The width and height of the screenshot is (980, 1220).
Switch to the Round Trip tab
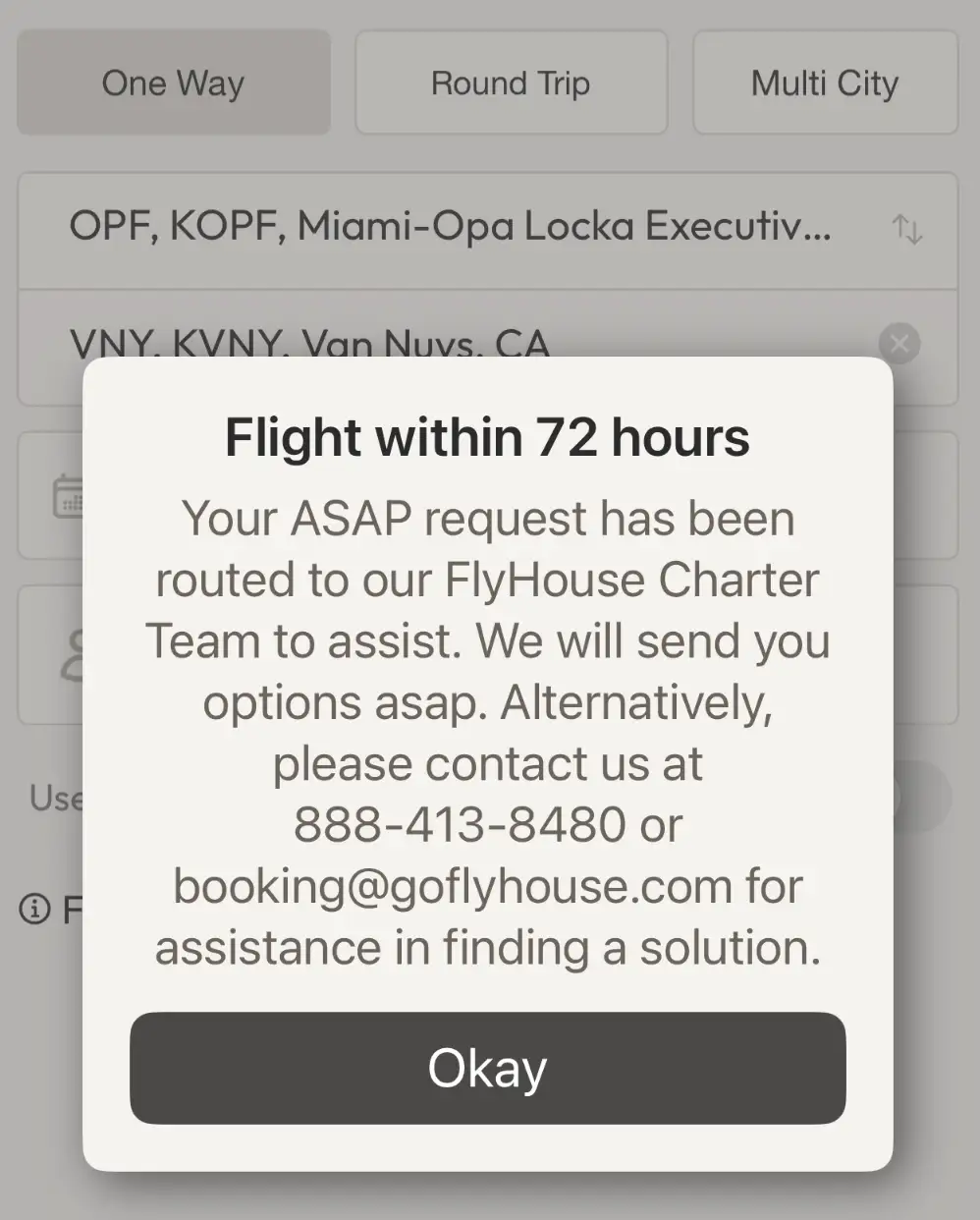[510, 83]
